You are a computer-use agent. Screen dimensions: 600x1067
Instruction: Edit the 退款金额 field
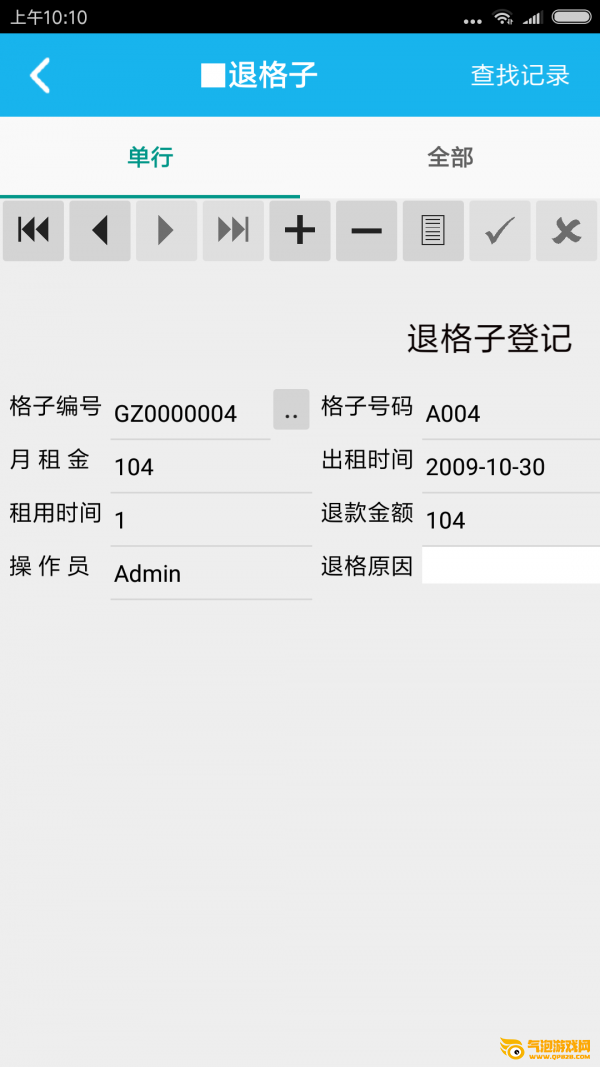pyautogui.click(x=511, y=521)
